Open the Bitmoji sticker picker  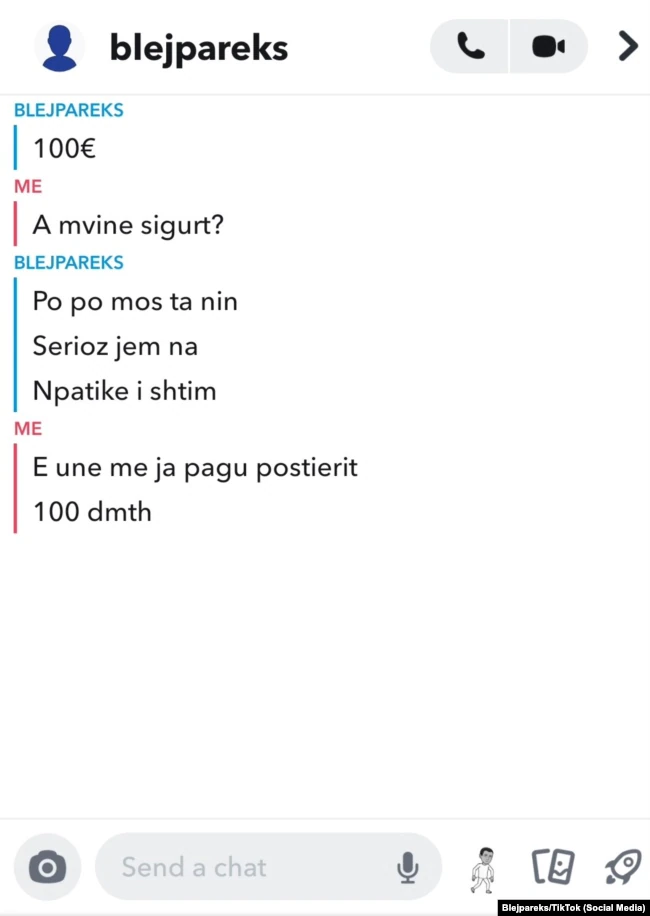484,869
